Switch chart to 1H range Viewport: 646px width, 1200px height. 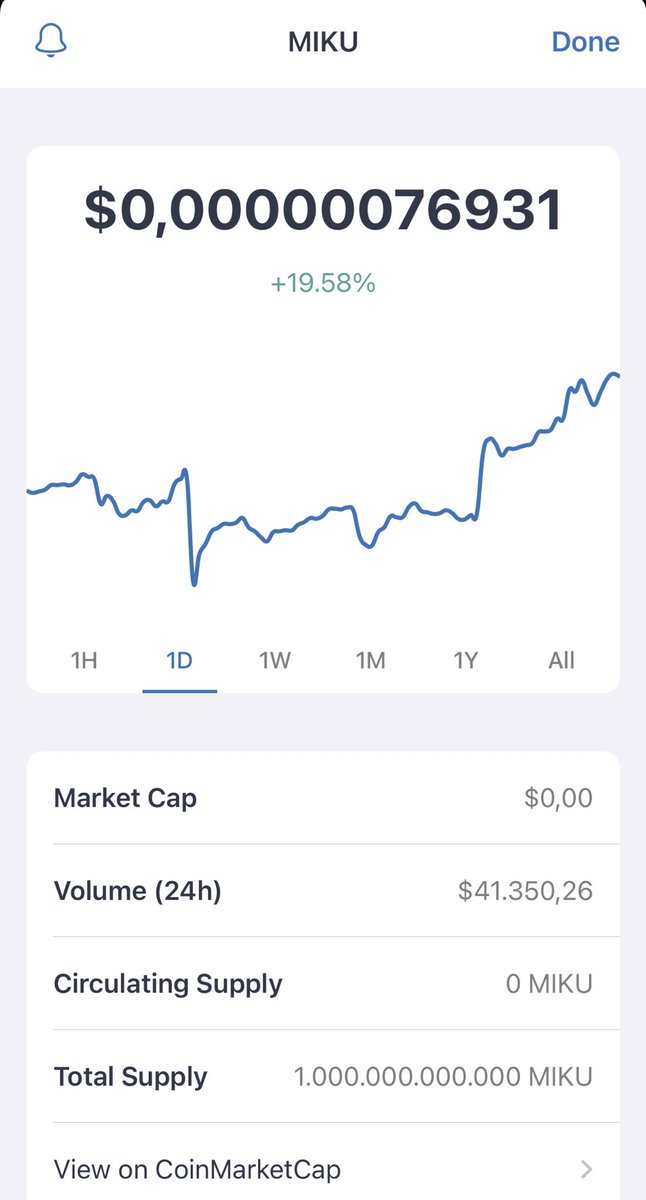click(84, 660)
